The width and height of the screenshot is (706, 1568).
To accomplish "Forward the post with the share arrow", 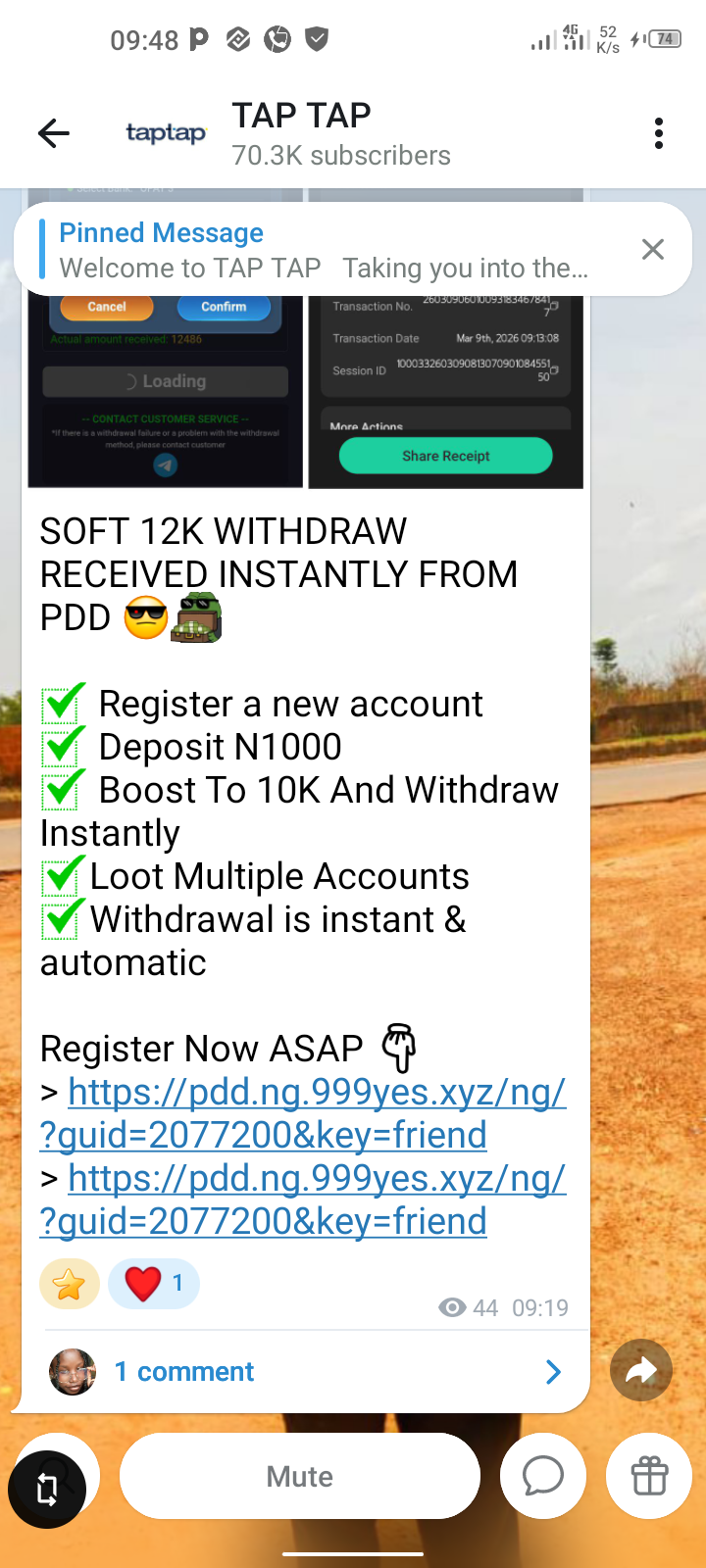I will click(x=641, y=1370).
